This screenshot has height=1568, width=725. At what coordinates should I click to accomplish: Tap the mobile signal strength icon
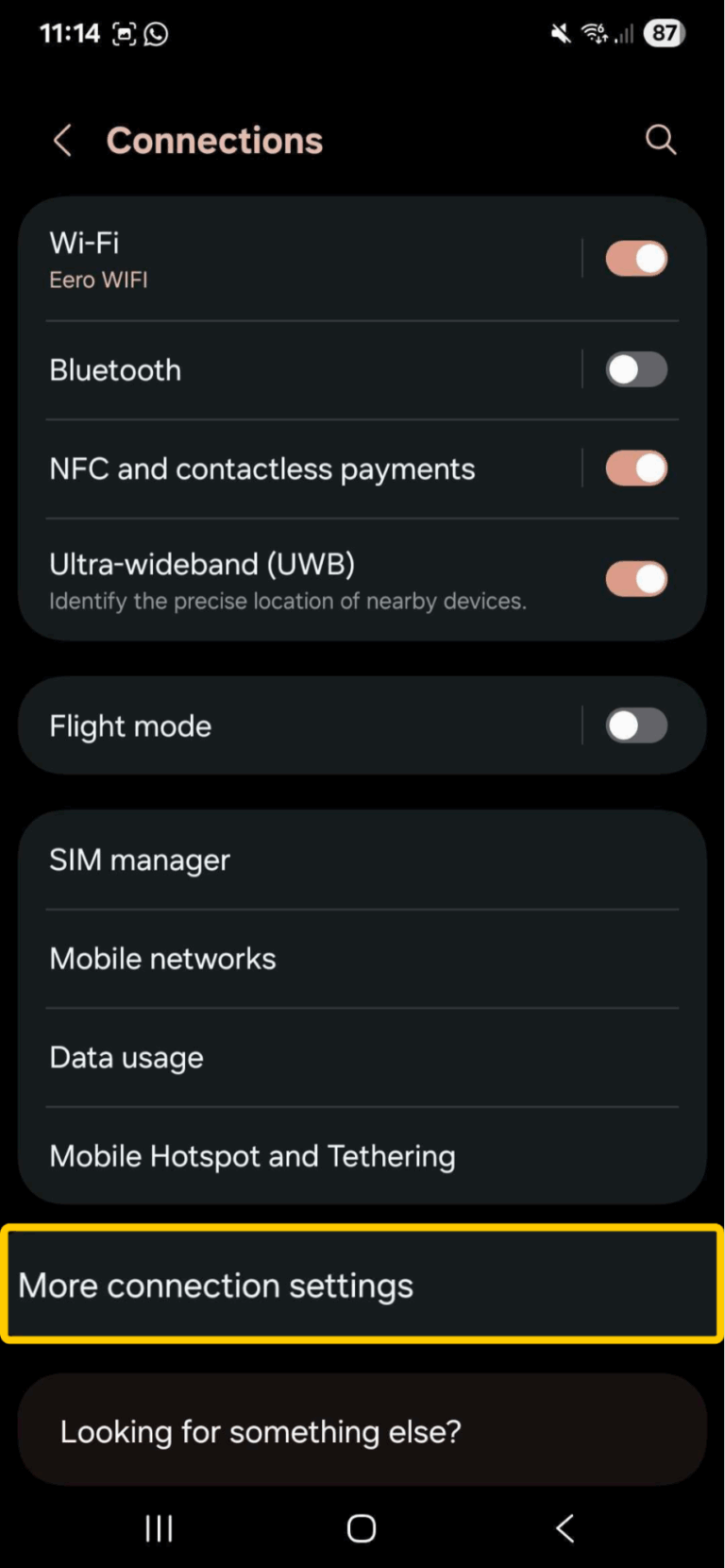[x=624, y=35]
